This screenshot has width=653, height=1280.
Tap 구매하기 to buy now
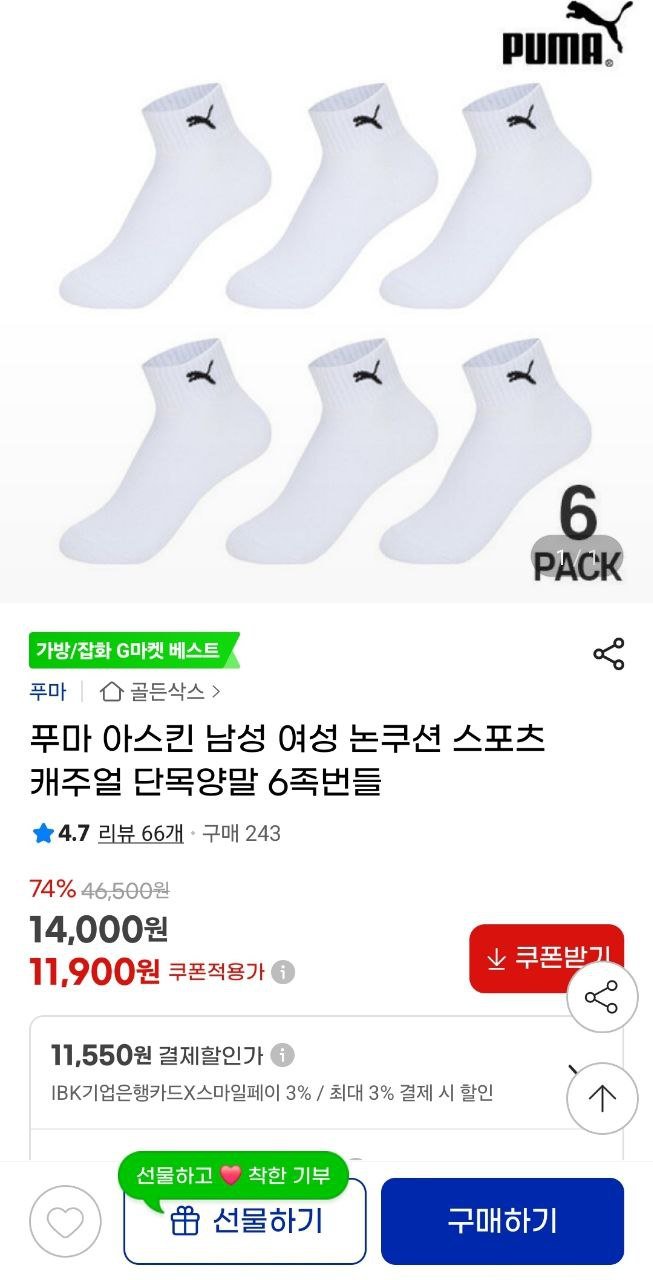coord(502,1221)
